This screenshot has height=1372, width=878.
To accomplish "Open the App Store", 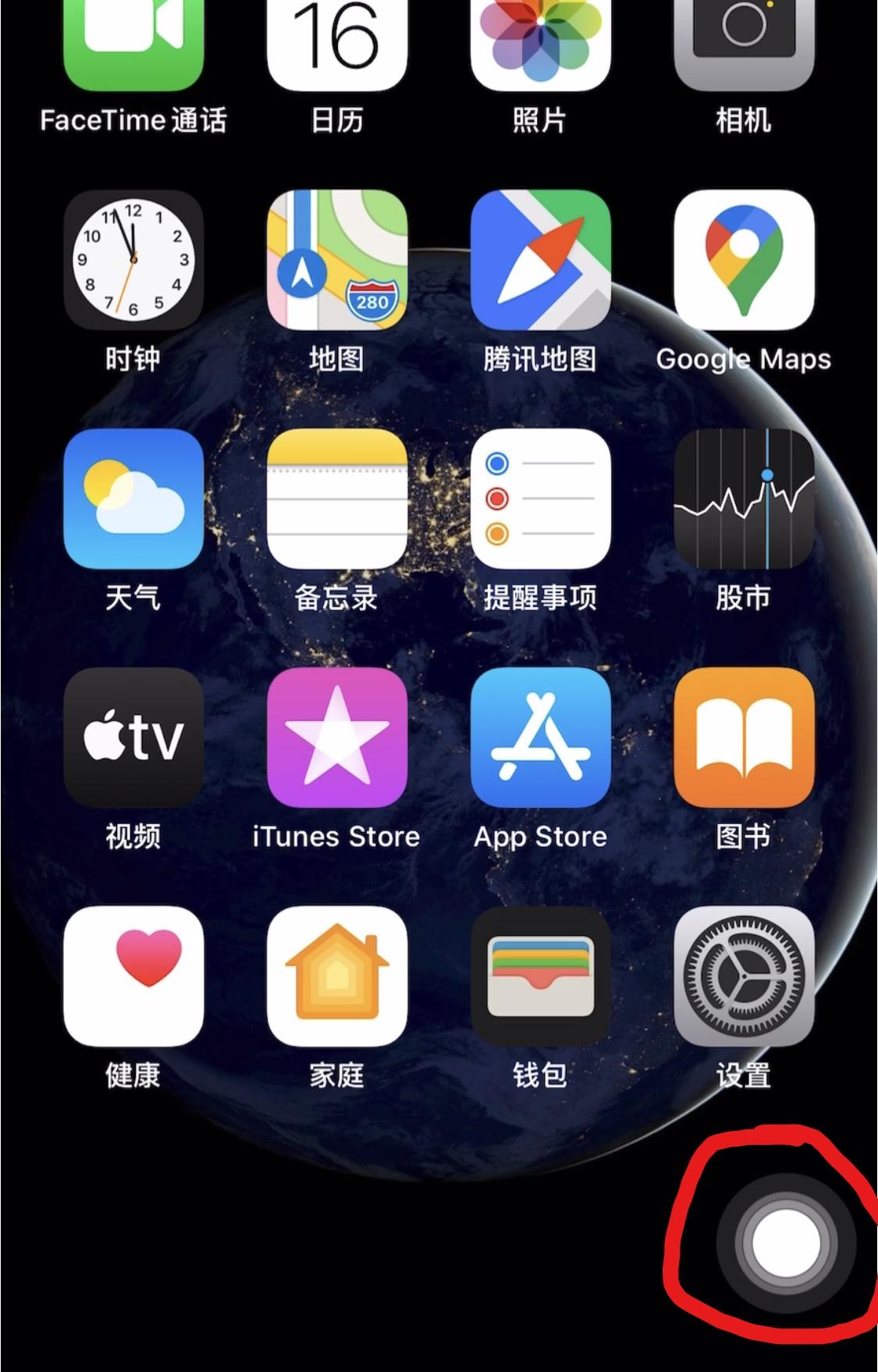I will pos(540,738).
